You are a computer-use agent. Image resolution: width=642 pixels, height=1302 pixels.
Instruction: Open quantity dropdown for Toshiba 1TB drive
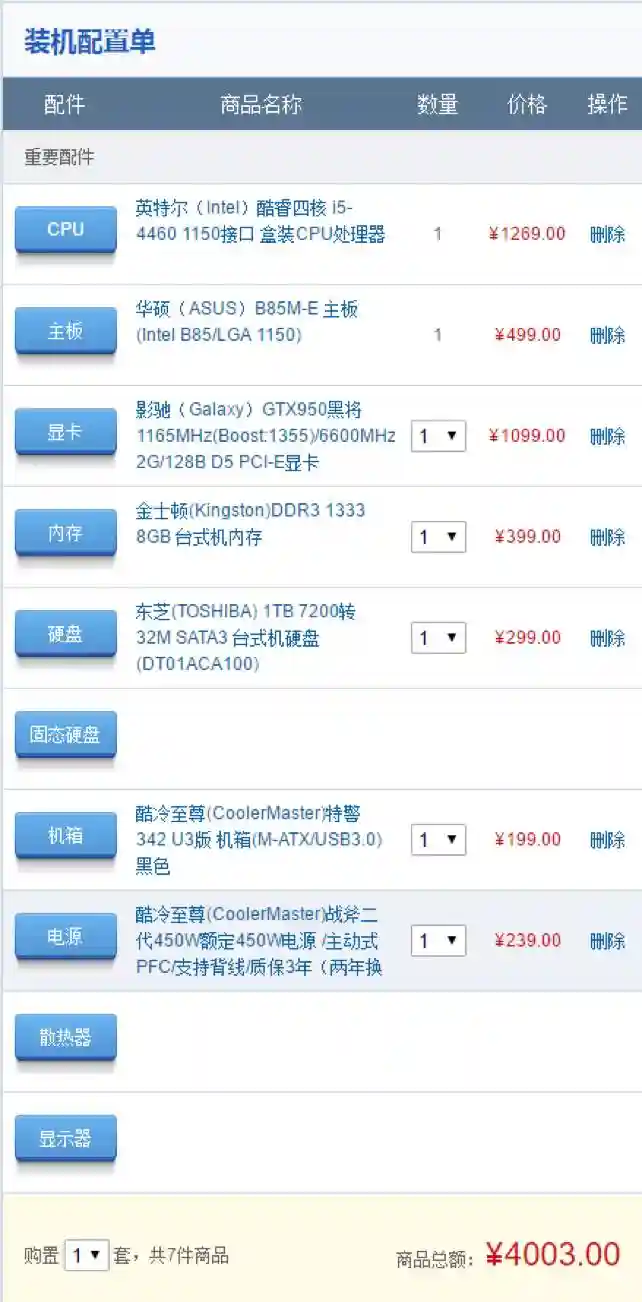click(x=438, y=638)
